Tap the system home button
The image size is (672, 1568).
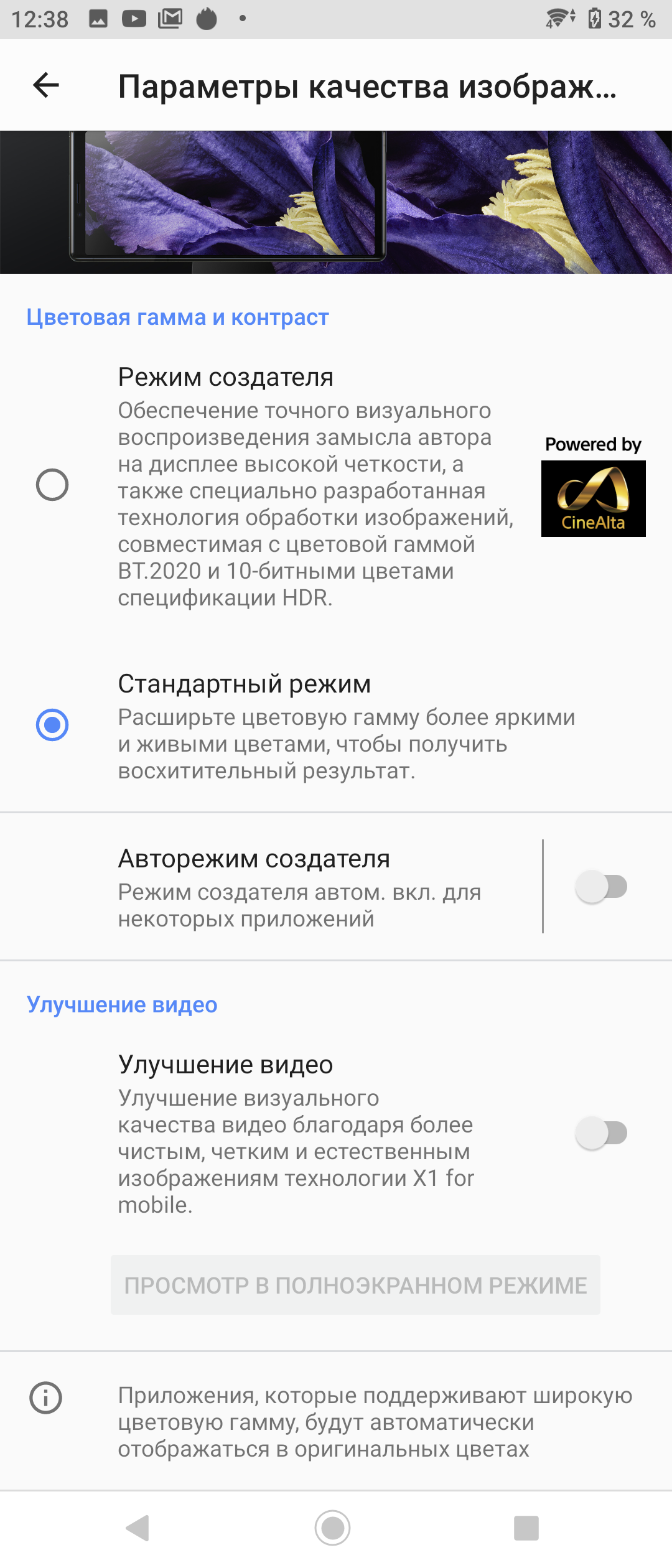(333, 1528)
